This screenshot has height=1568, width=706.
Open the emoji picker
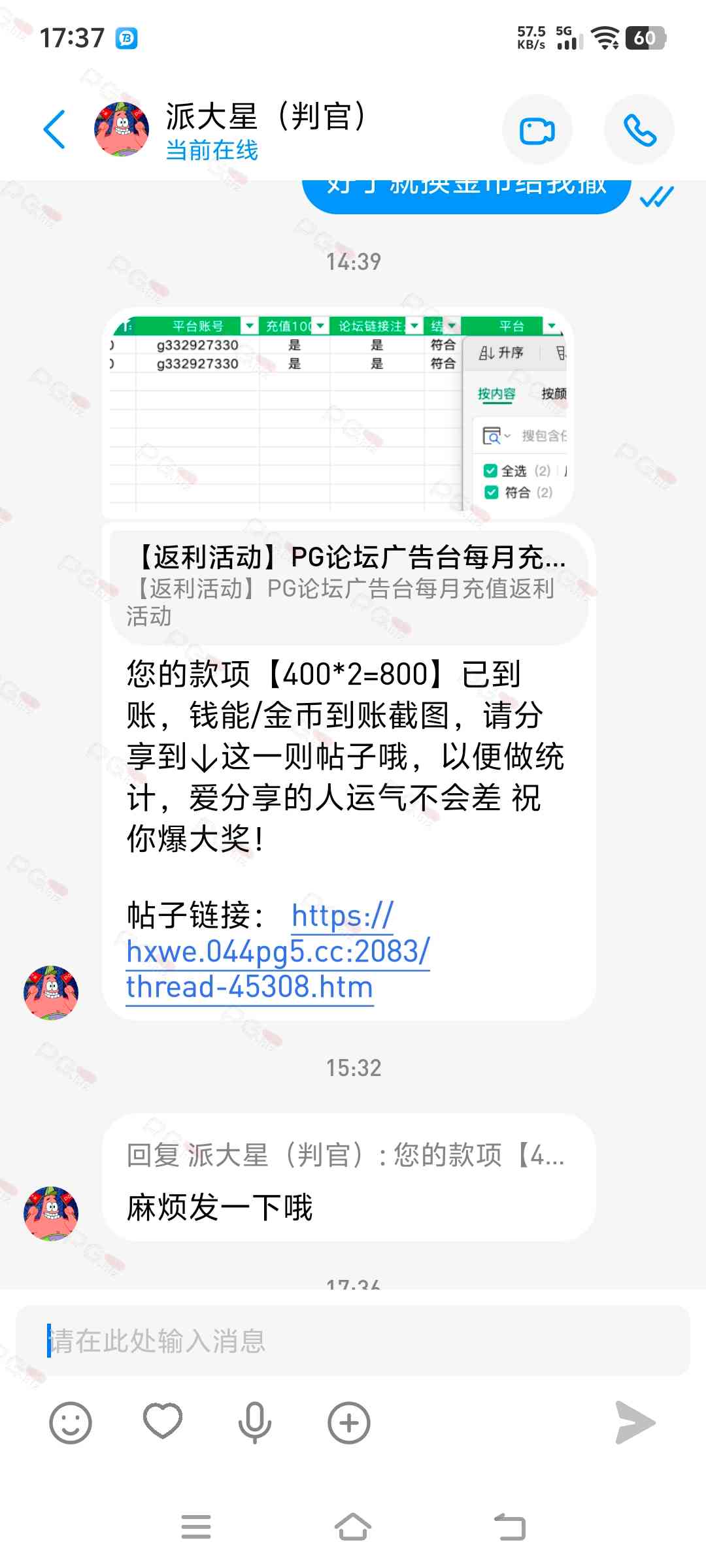point(71,1422)
